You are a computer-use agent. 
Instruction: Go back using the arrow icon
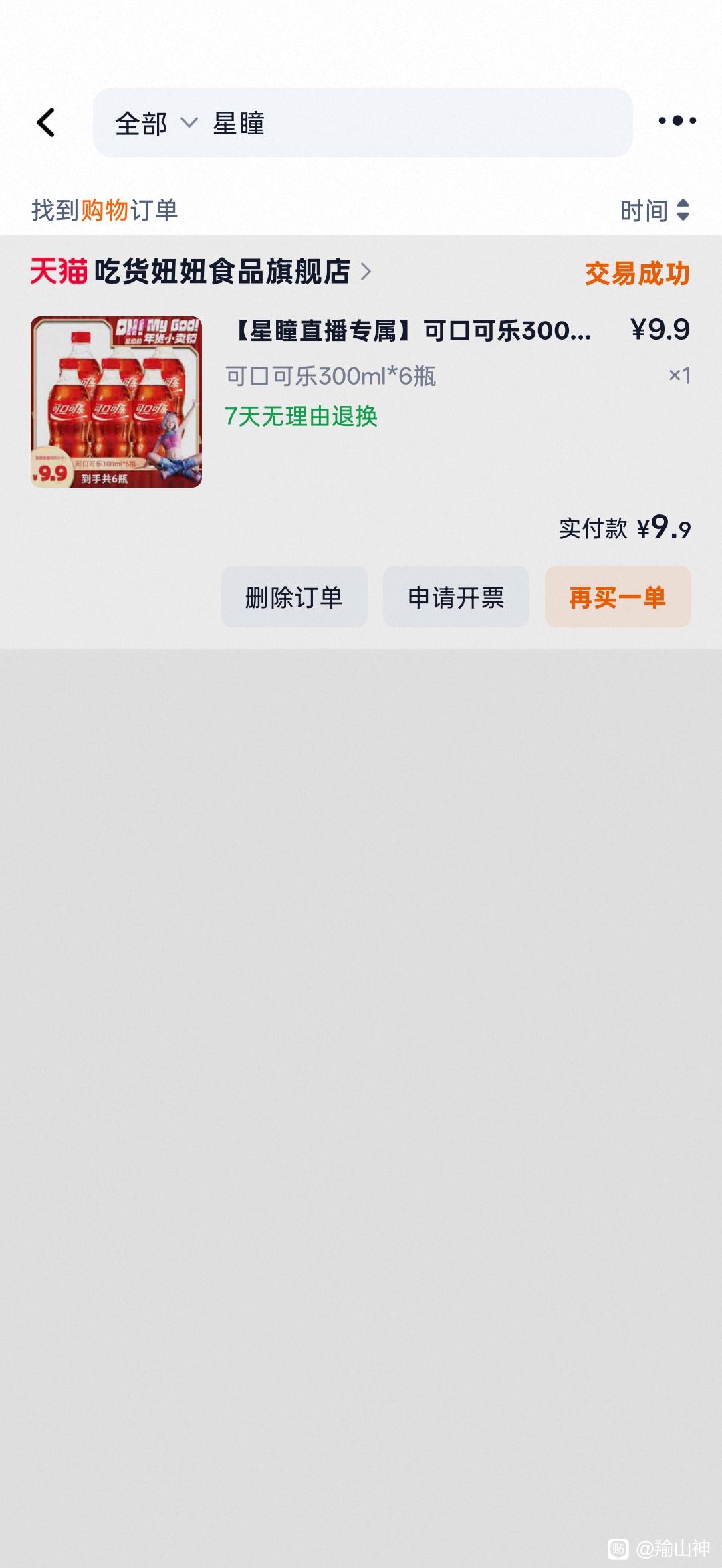[45, 123]
